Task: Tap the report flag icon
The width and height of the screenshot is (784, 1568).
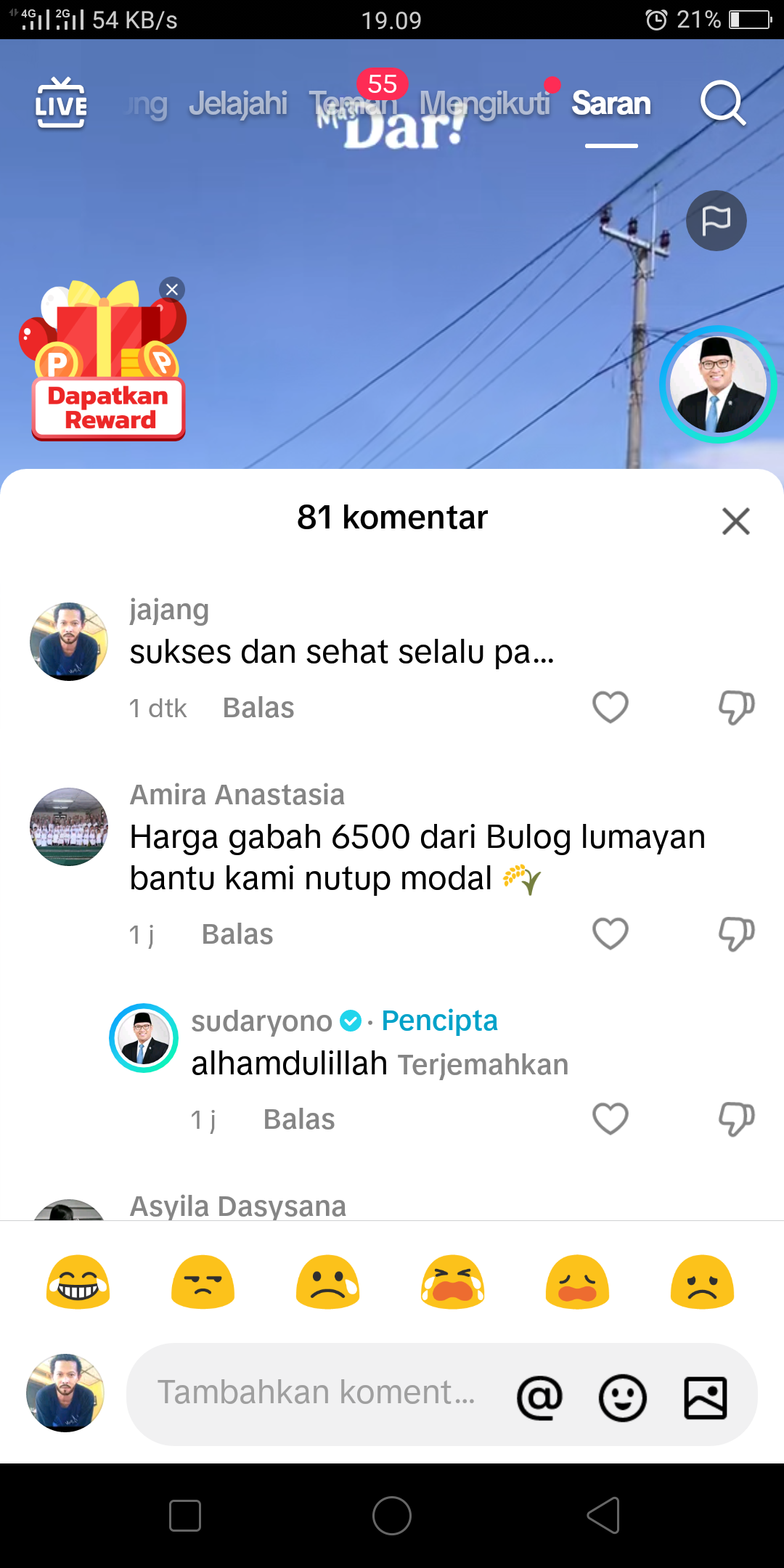Action: [716, 221]
